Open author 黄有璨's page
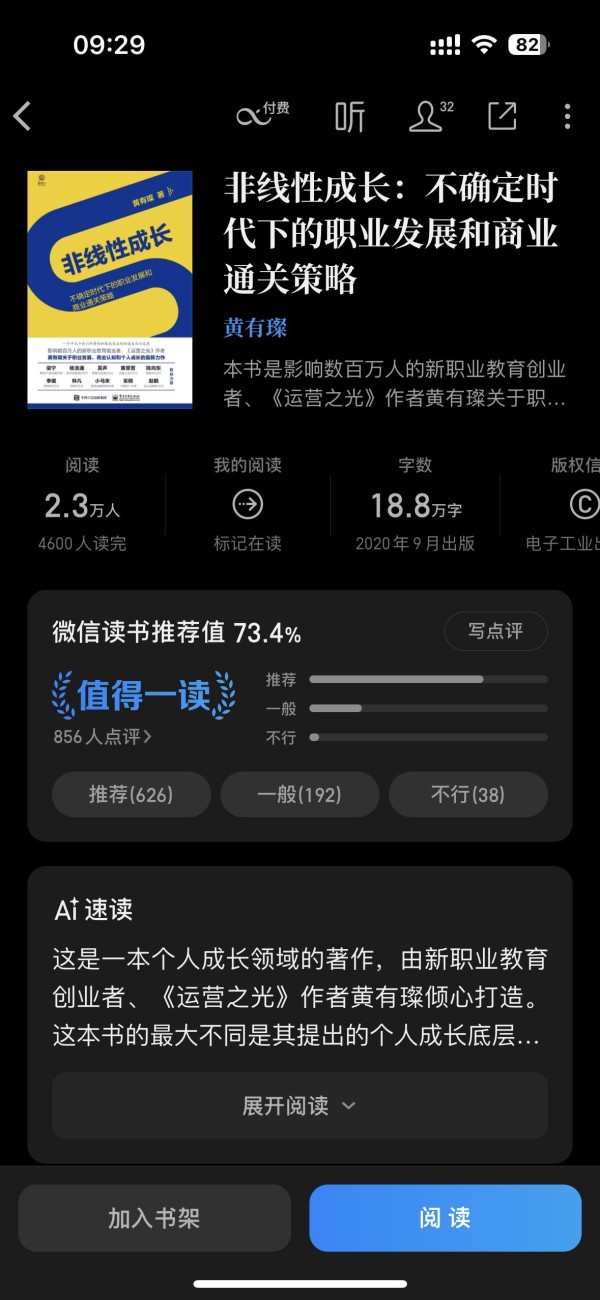Screen dimensions: 600x1300 click(x=256, y=328)
